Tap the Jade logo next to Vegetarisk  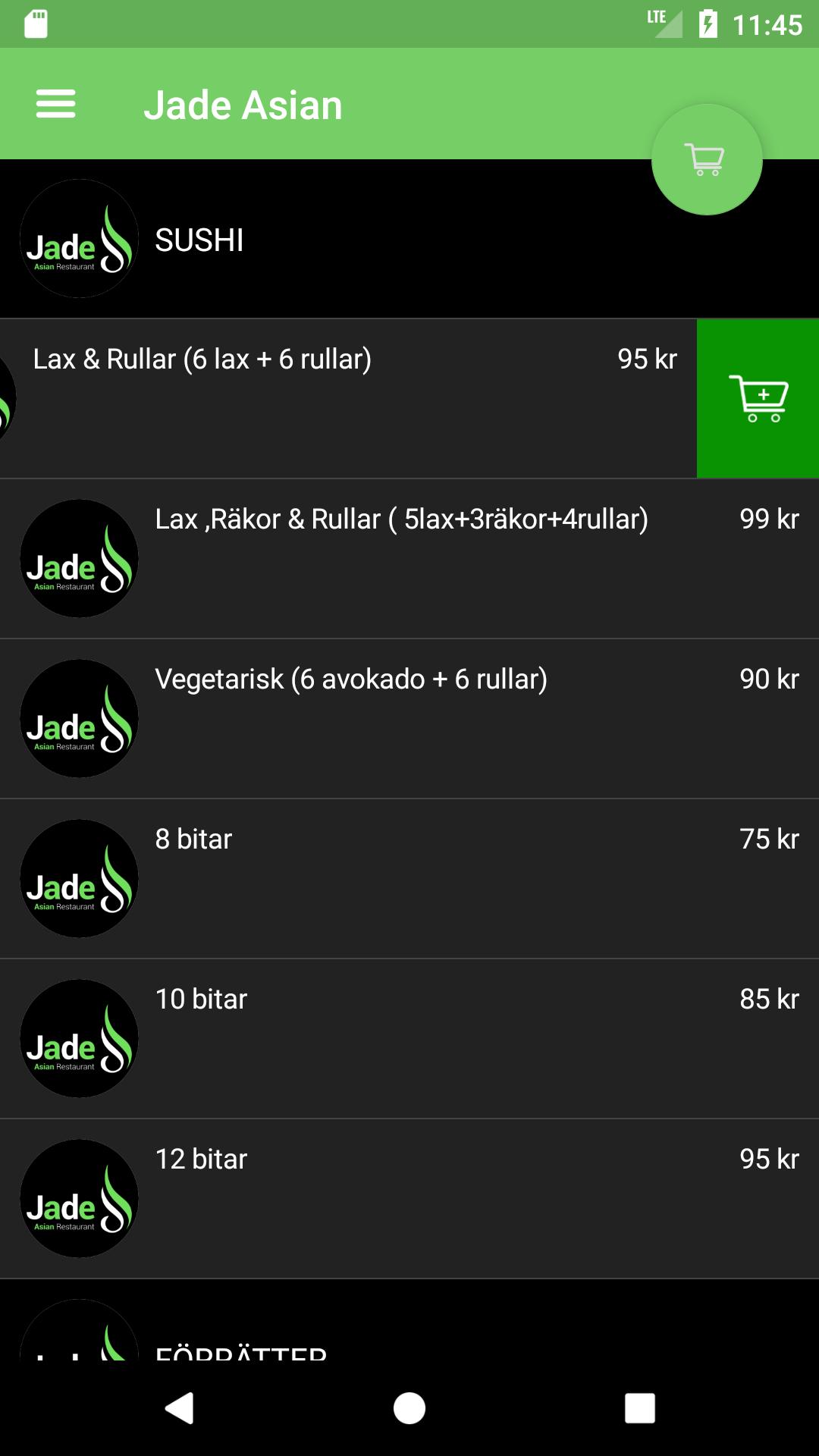click(79, 718)
